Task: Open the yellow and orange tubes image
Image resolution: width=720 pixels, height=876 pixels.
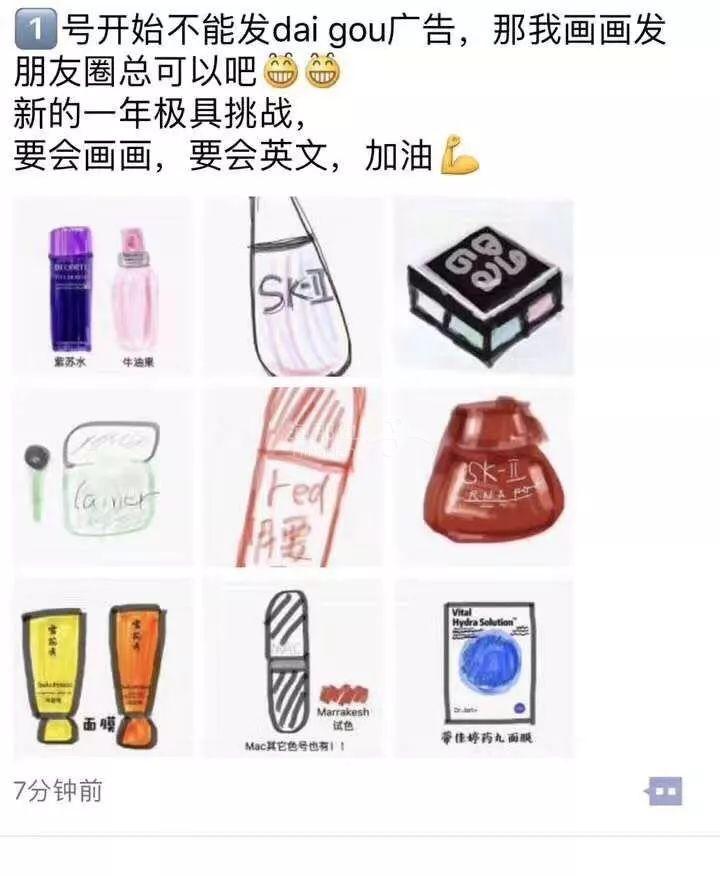Action: pyautogui.click(x=102, y=668)
